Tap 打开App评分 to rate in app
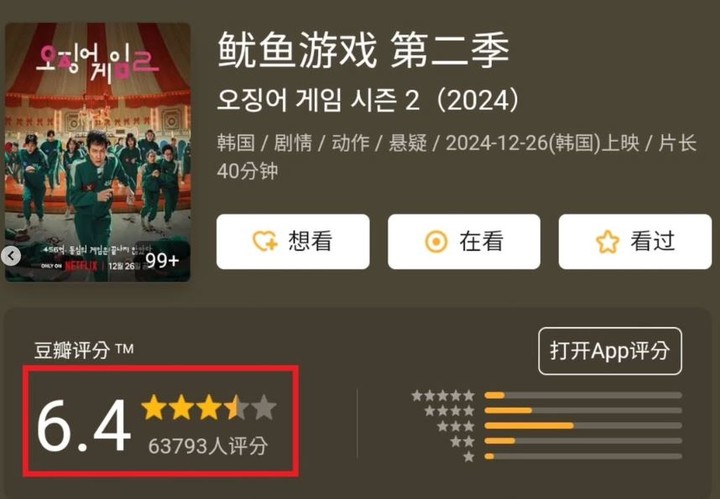720x499 pixels. (x=610, y=351)
